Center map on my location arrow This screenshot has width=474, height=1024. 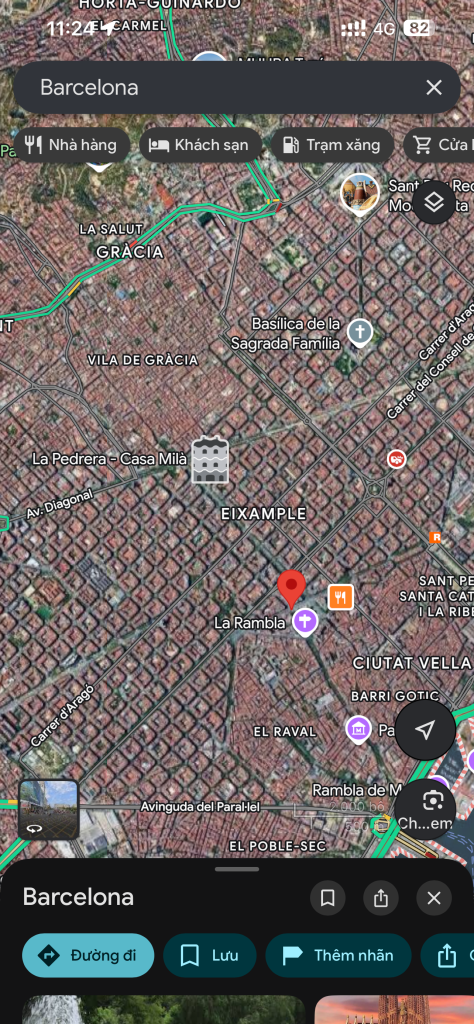point(425,729)
